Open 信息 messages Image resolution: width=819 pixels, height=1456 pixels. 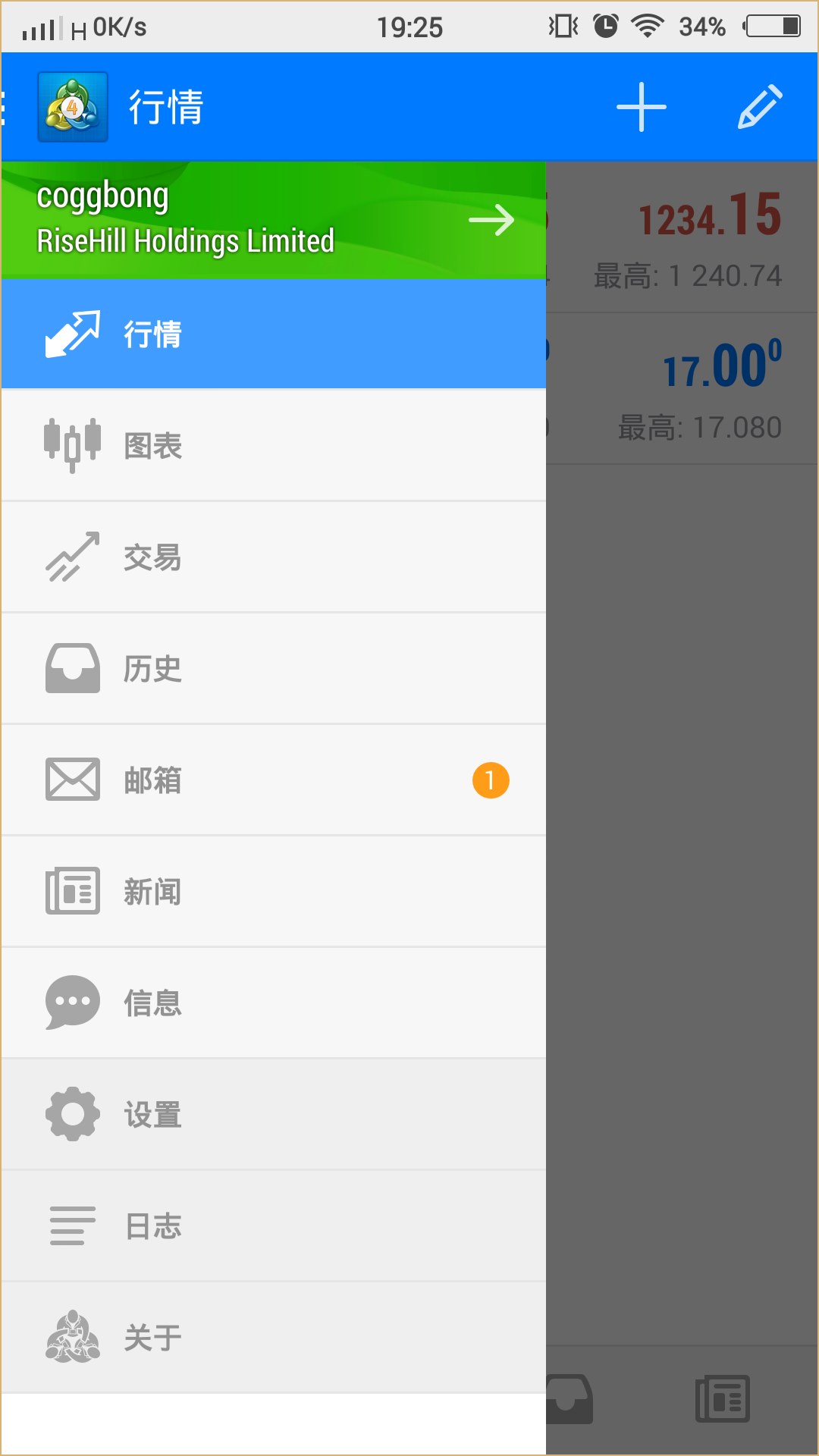(273, 1003)
